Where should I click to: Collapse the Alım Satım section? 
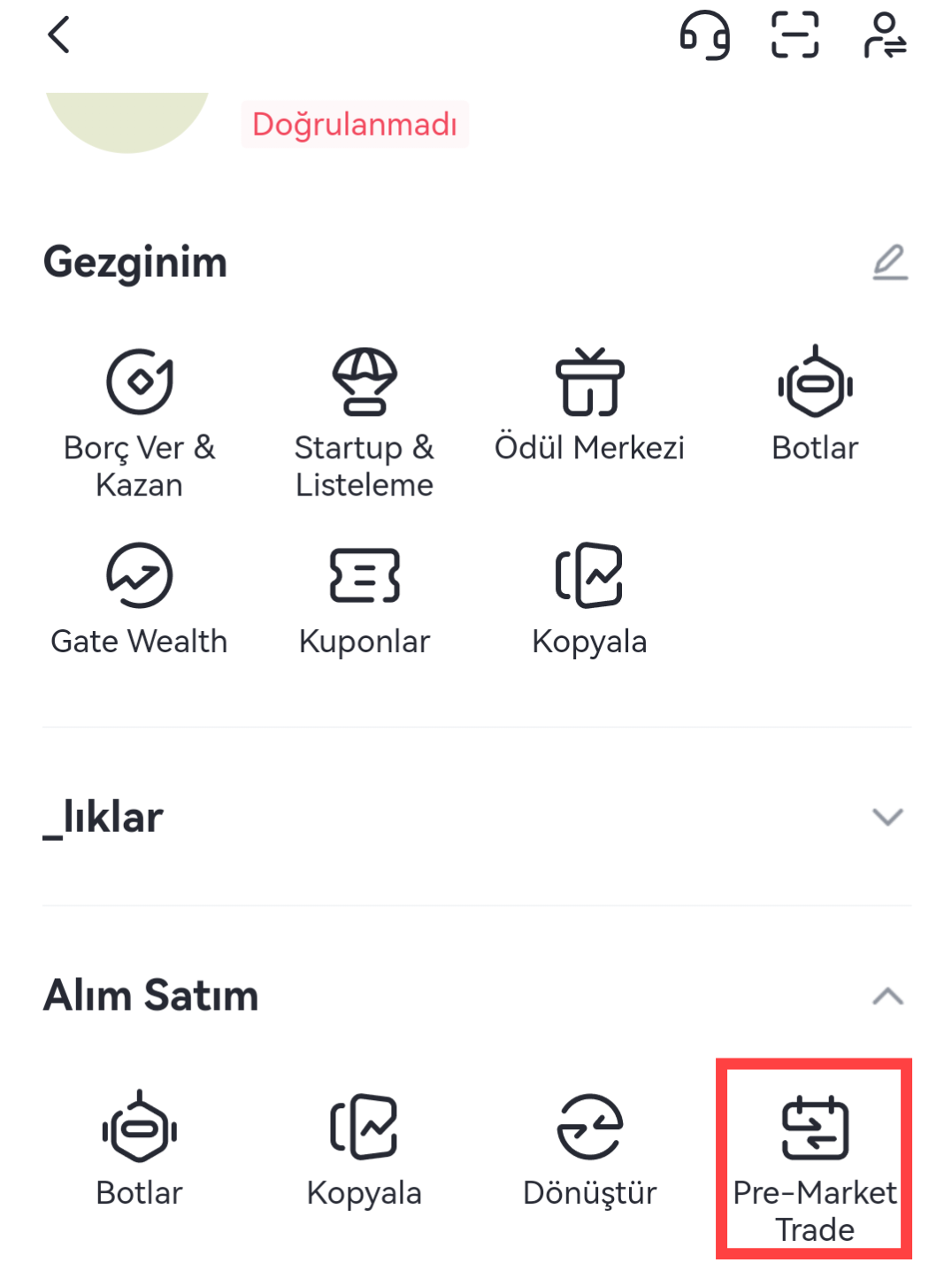point(887,997)
